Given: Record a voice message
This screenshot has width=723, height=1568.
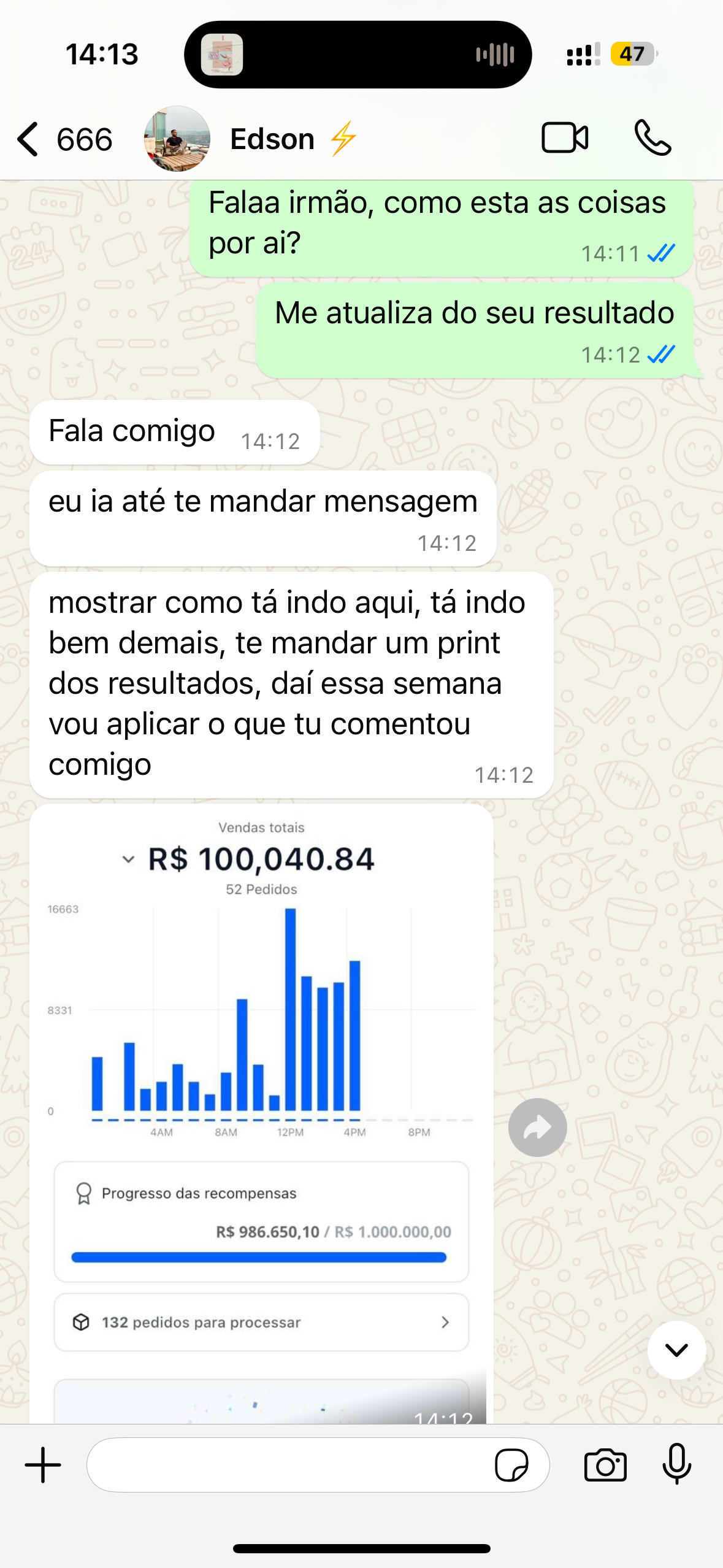Looking at the screenshot, I should click(x=676, y=1465).
